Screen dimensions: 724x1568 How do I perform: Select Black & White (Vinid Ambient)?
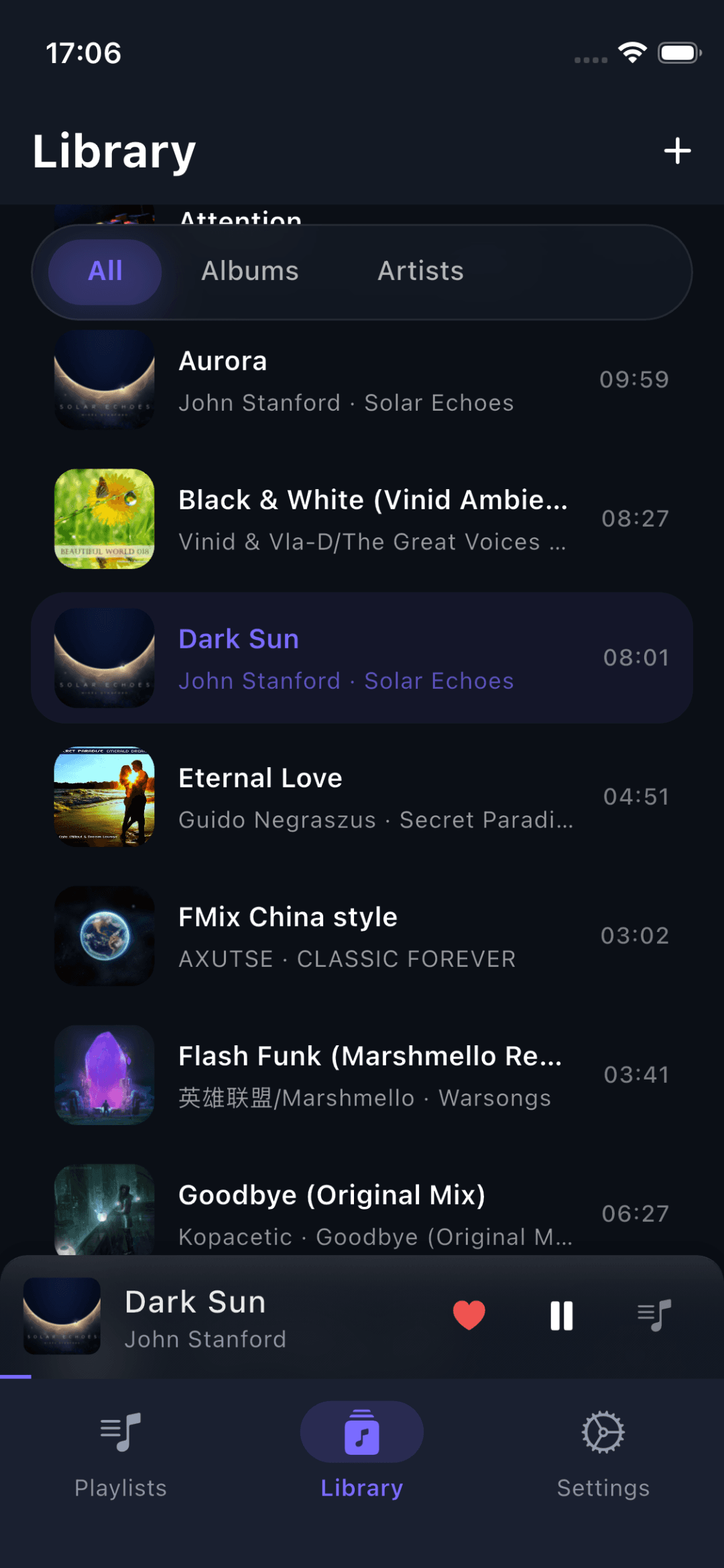362,519
